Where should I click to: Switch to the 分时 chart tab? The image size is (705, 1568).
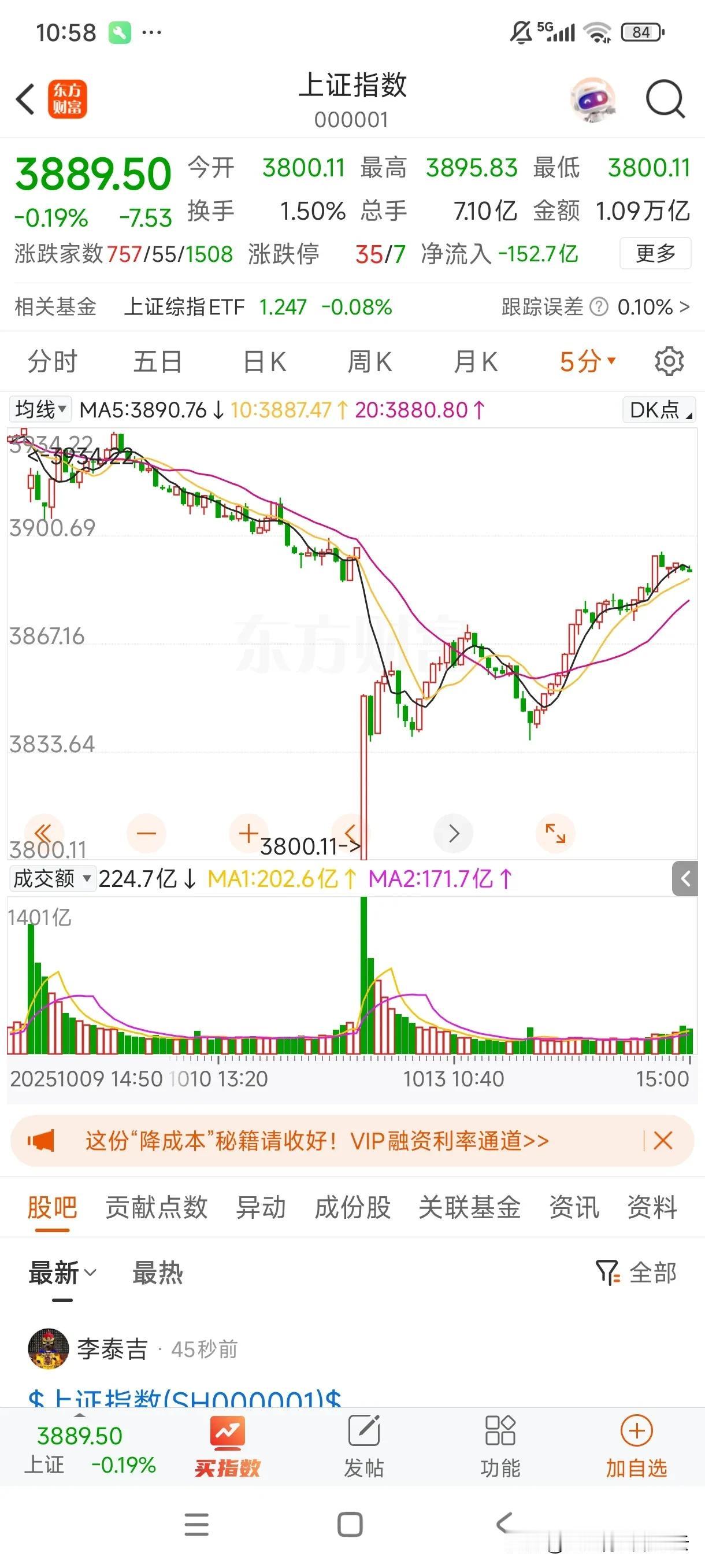(53, 361)
